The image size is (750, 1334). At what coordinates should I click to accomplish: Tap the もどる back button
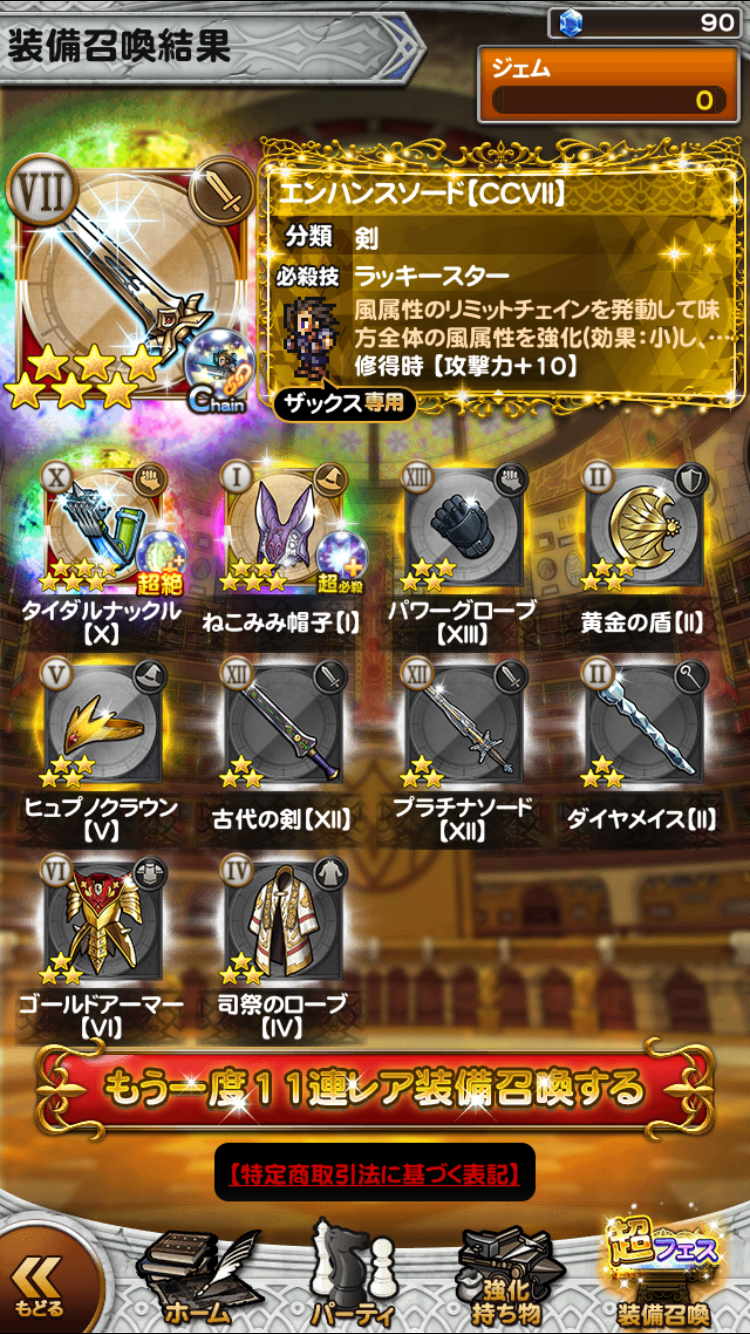(x=42, y=1287)
